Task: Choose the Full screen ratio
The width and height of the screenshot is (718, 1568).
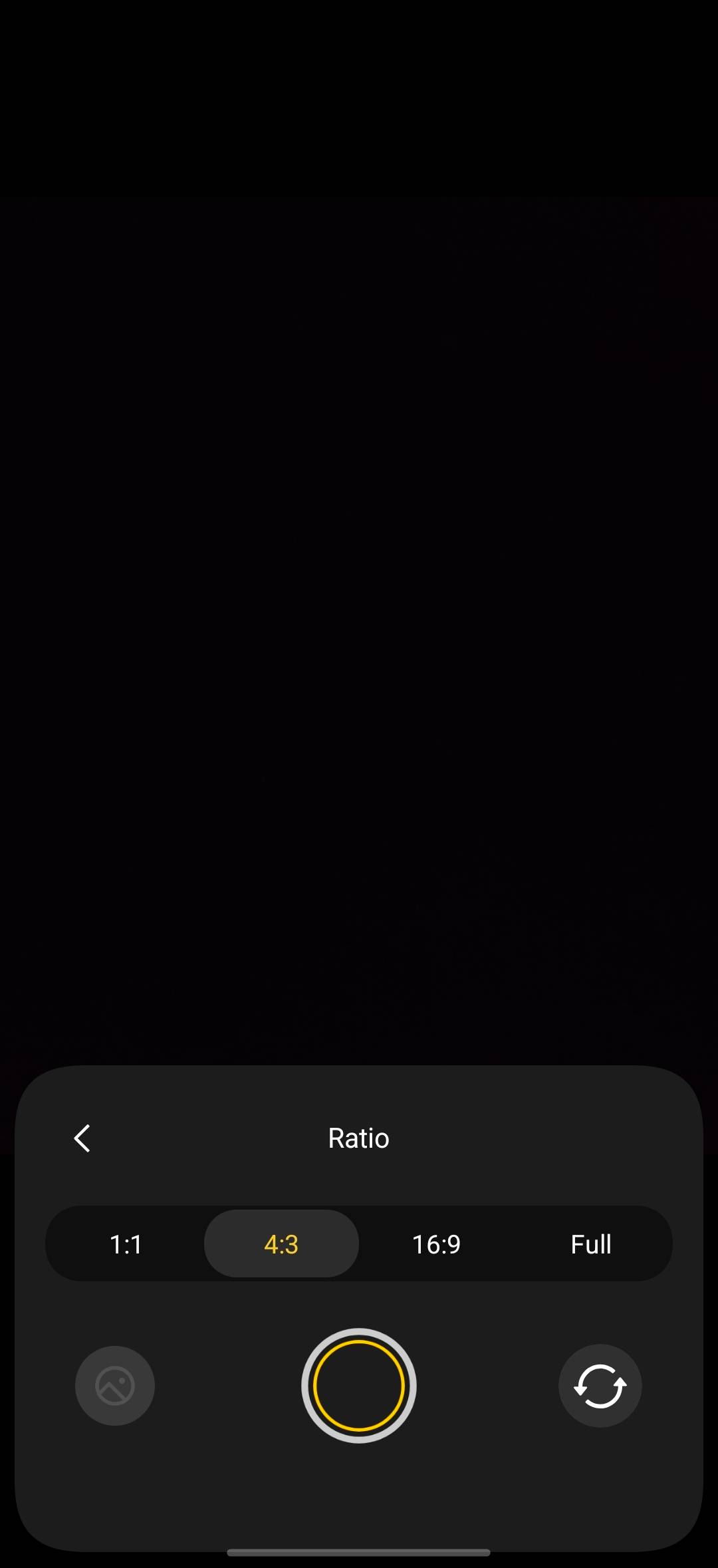Action: pos(591,1243)
